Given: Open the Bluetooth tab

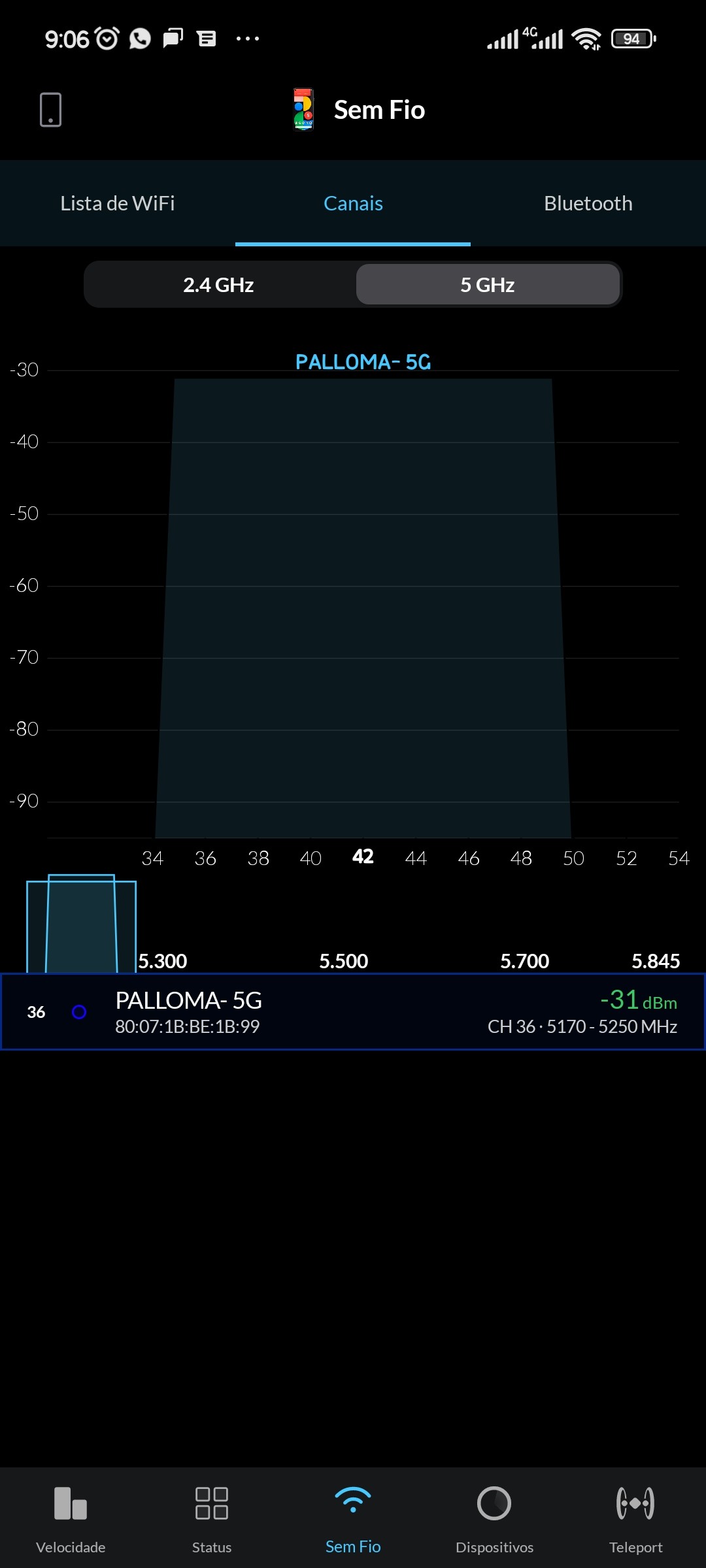Looking at the screenshot, I should [588, 203].
